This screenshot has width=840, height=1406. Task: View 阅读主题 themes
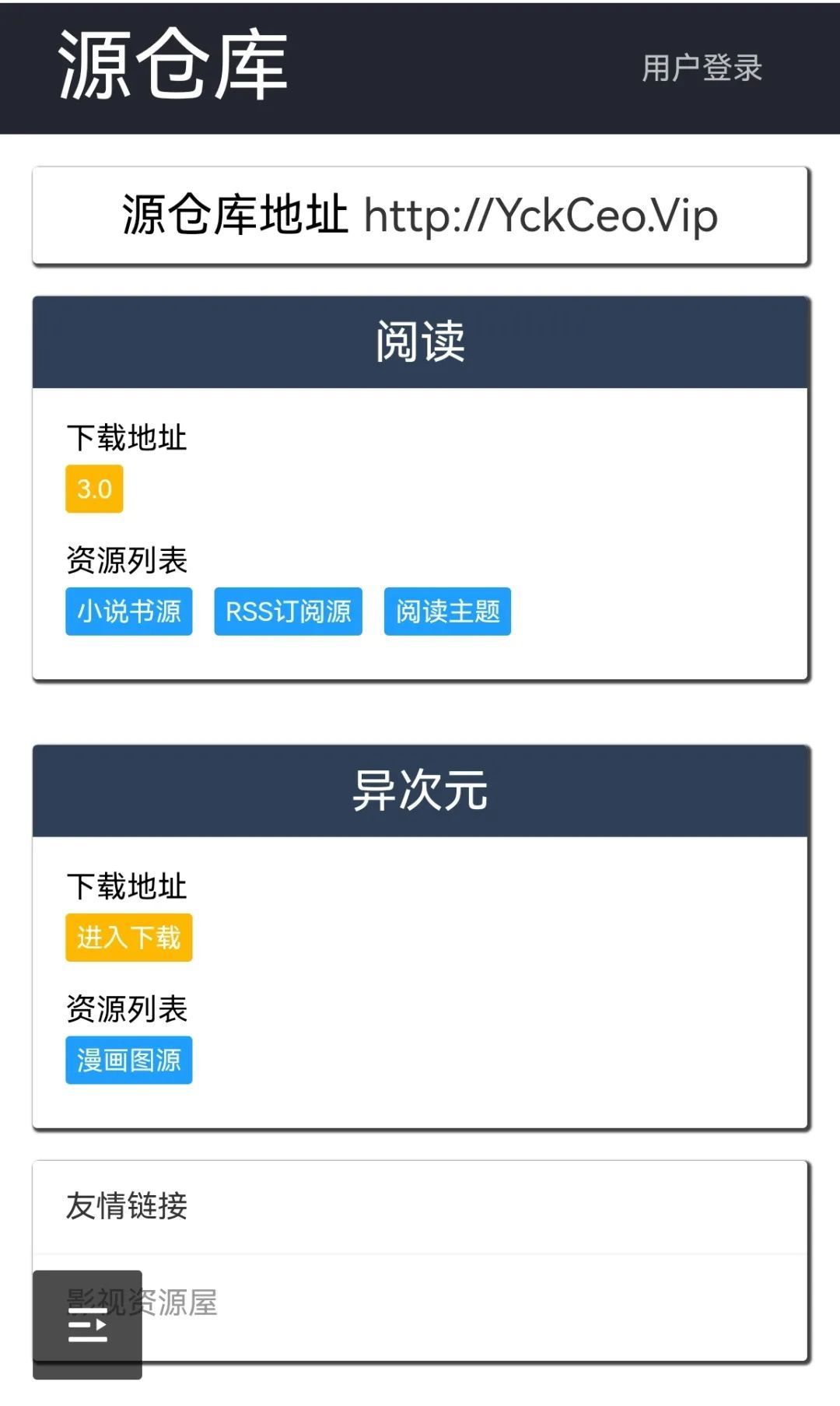pyautogui.click(x=447, y=612)
